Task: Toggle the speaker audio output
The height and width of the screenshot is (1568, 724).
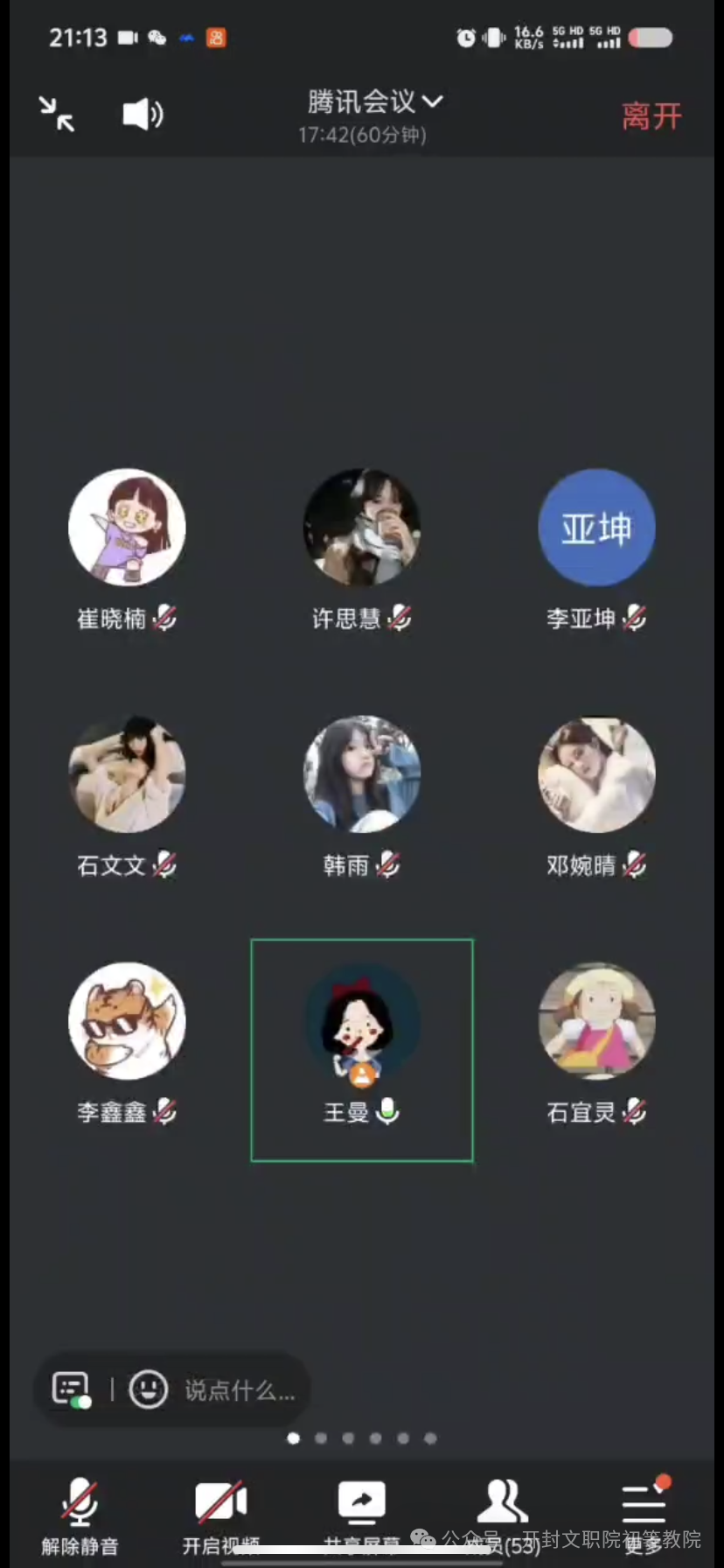Action: click(143, 115)
